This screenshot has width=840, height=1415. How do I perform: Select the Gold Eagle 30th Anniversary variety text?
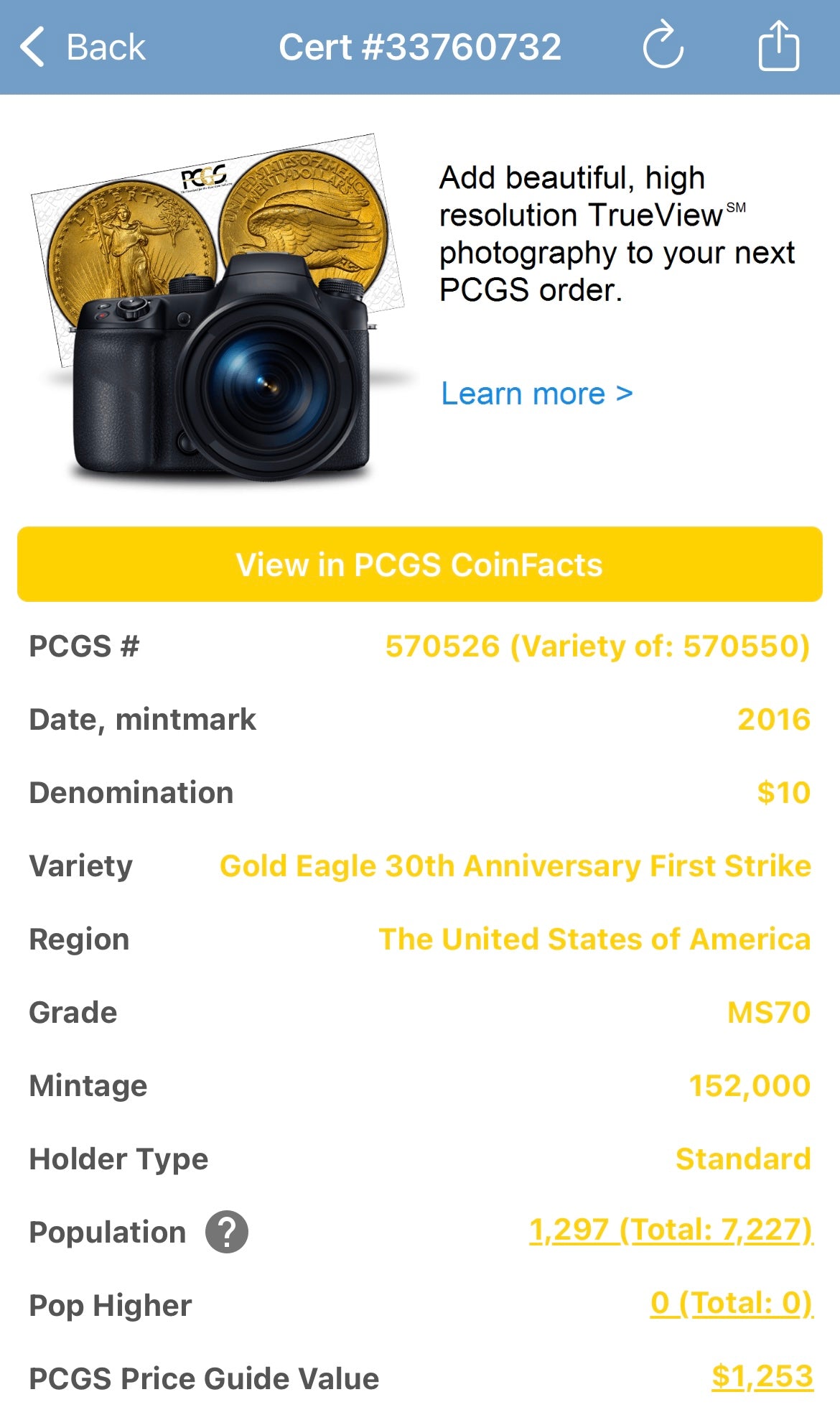[x=513, y=866]
